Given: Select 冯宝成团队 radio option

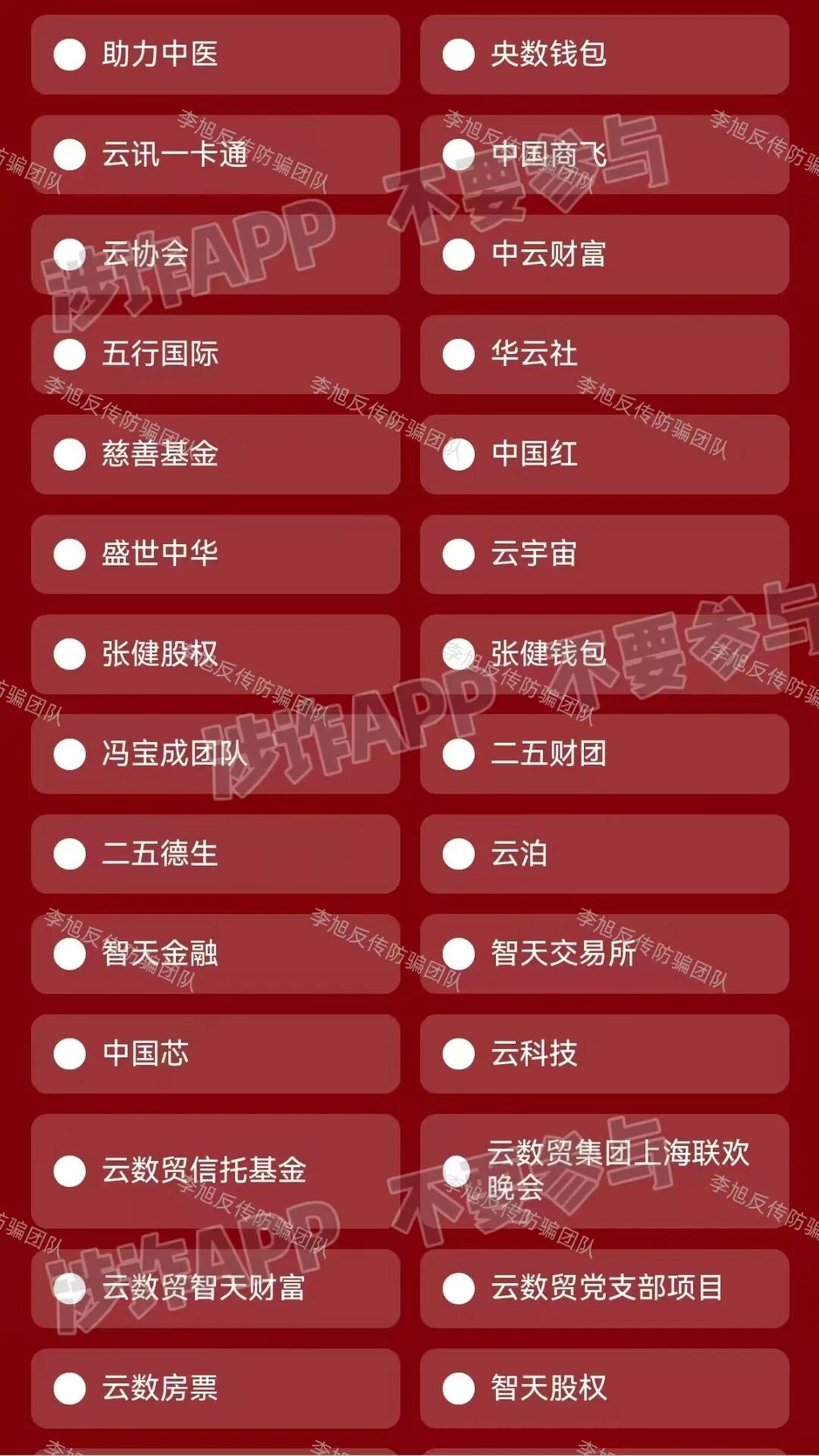Looking at the screenshot, I should 70,754.
